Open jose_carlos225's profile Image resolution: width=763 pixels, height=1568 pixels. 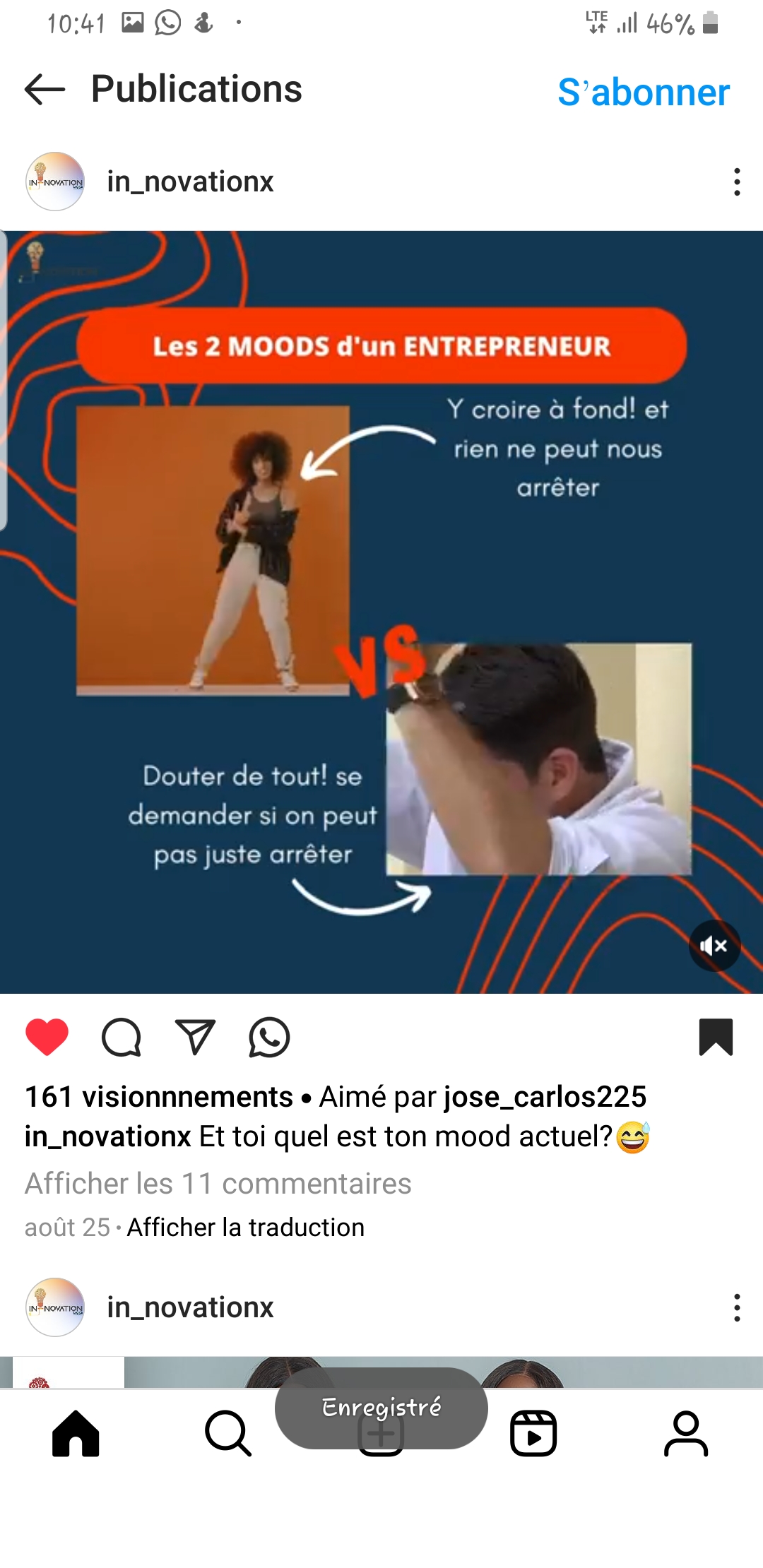coord(545,1097)
